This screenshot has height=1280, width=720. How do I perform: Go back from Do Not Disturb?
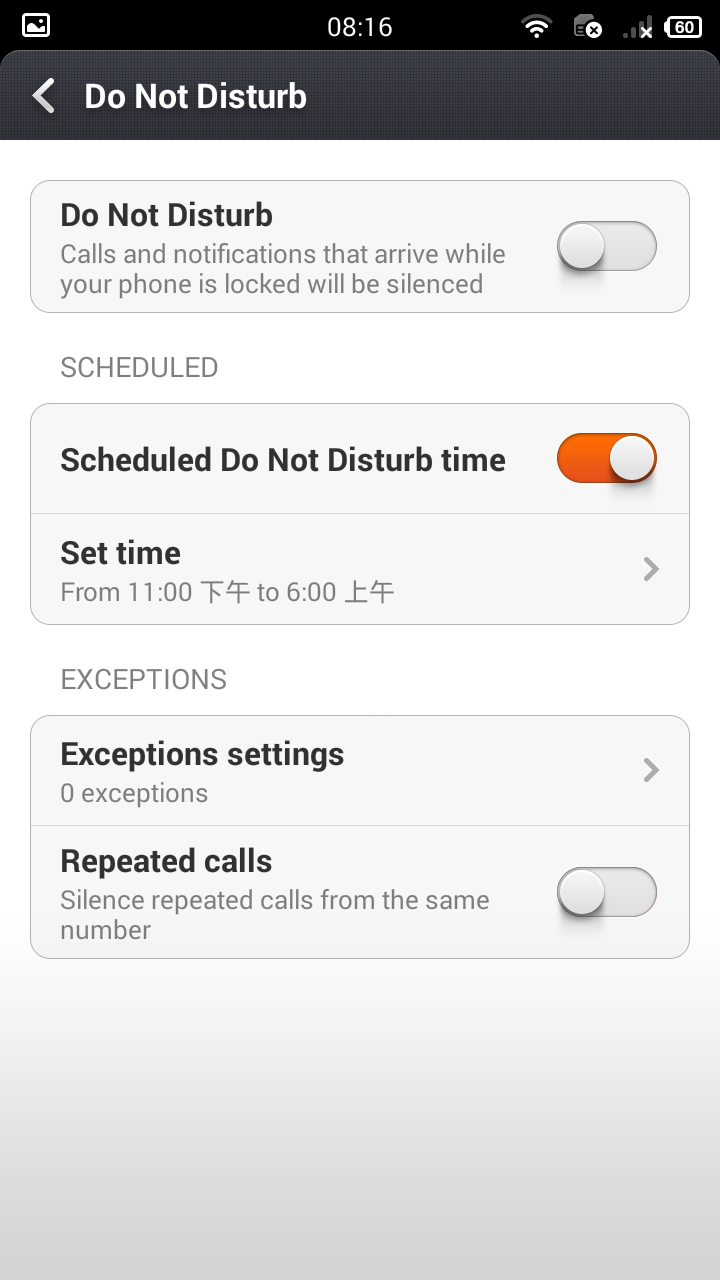click(x=44, y=96)
